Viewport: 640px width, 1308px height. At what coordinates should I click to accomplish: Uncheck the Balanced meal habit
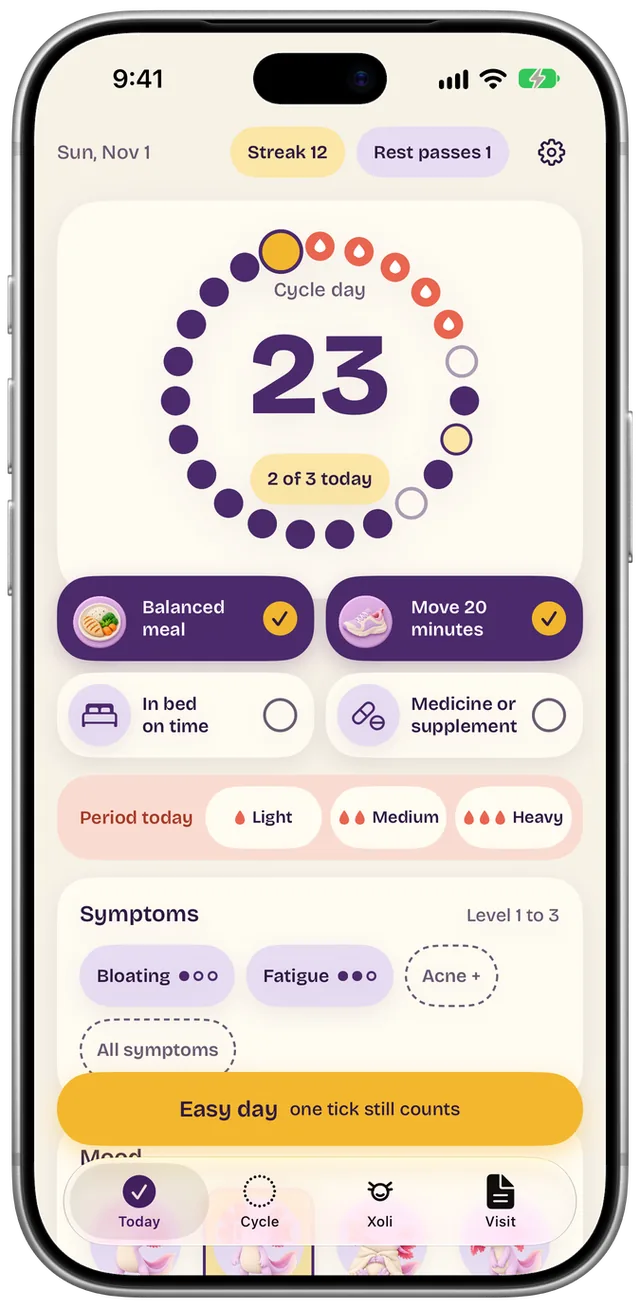click(x=185, y=618)
